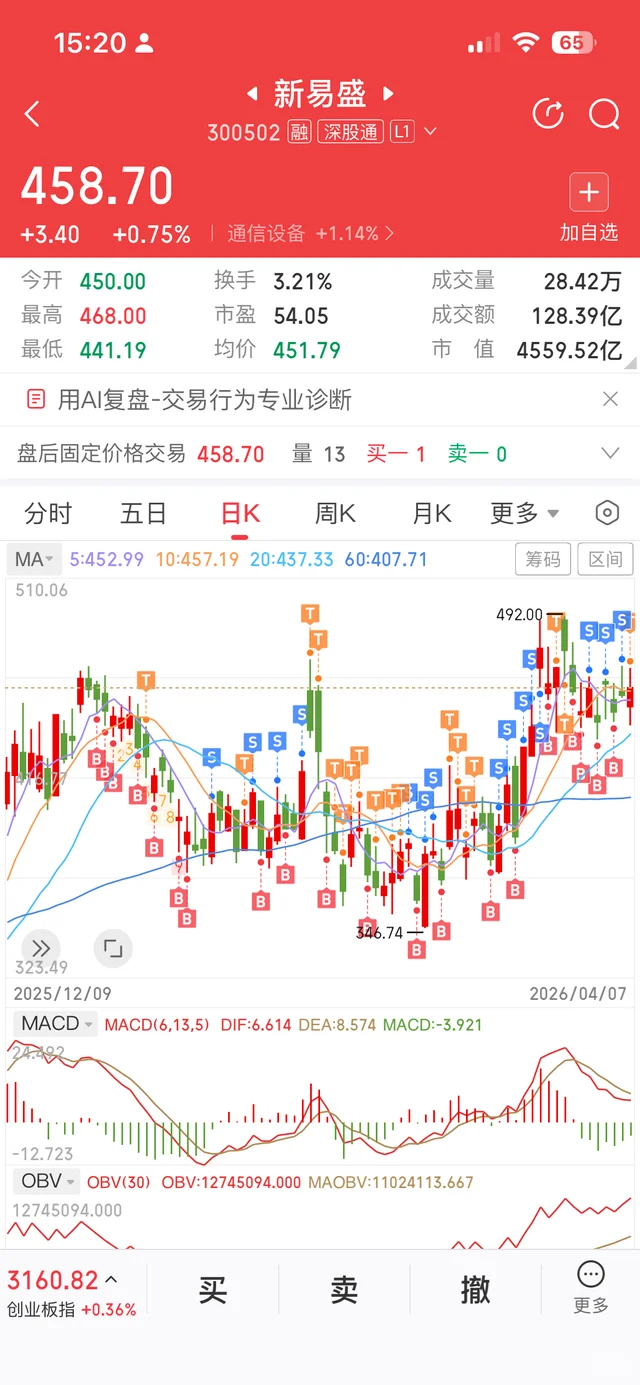Screen dimensions: 640x1385
Task: Switch to the 五日 chart tab
Action: click(x=143, y=514)
